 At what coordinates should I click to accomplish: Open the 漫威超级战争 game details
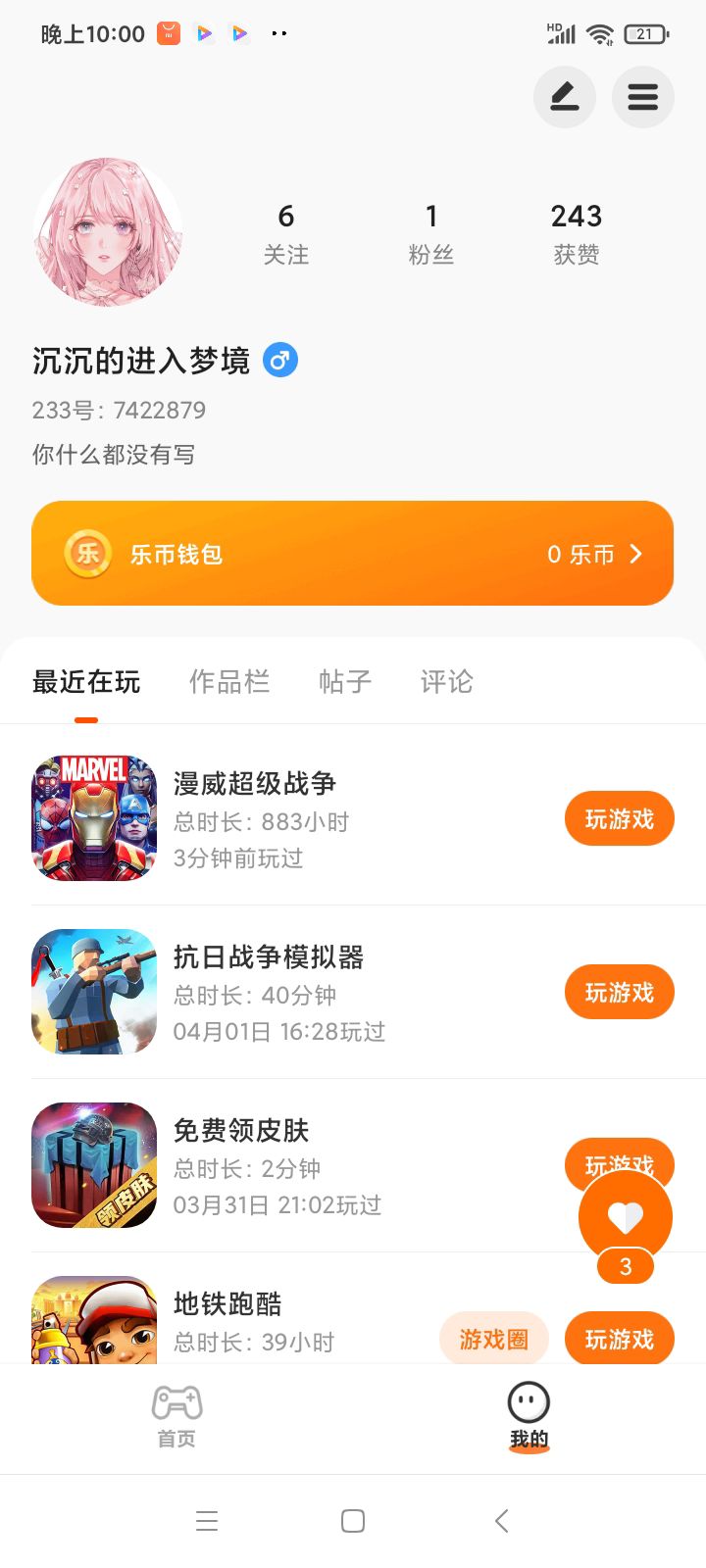click(x=255, y=784)
